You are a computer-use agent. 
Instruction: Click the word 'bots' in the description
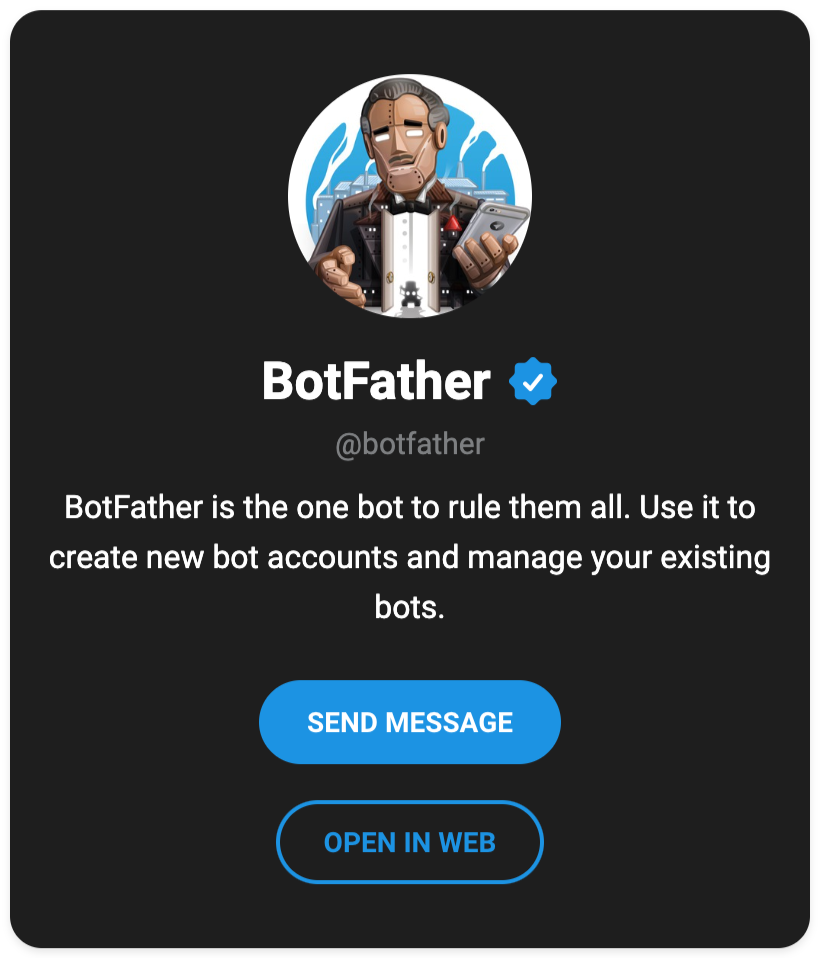pyautogui.click(x=409, y=607)
